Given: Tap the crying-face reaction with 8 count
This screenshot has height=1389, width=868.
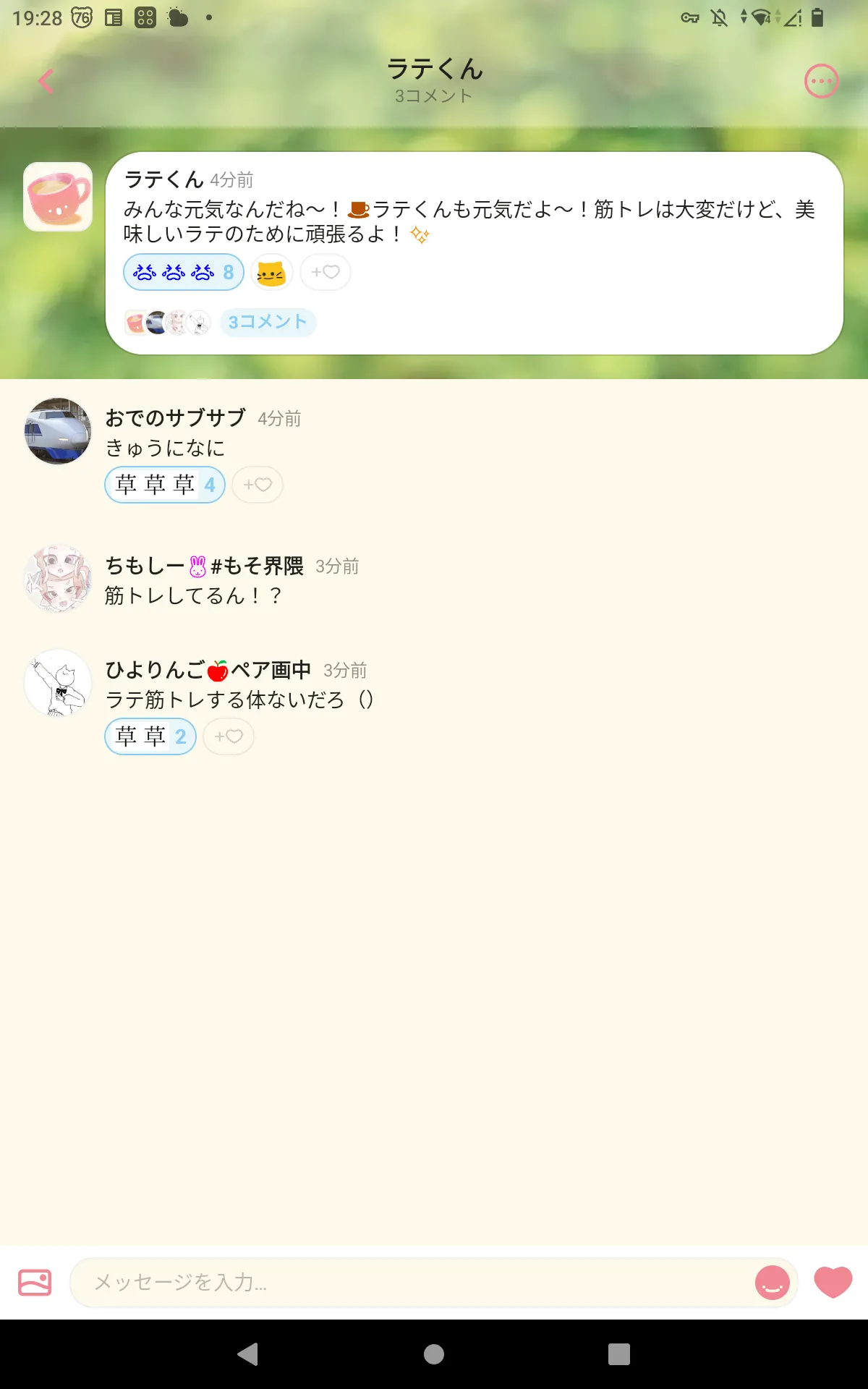Looking at the screenshot, I should (x=183, y=273).
